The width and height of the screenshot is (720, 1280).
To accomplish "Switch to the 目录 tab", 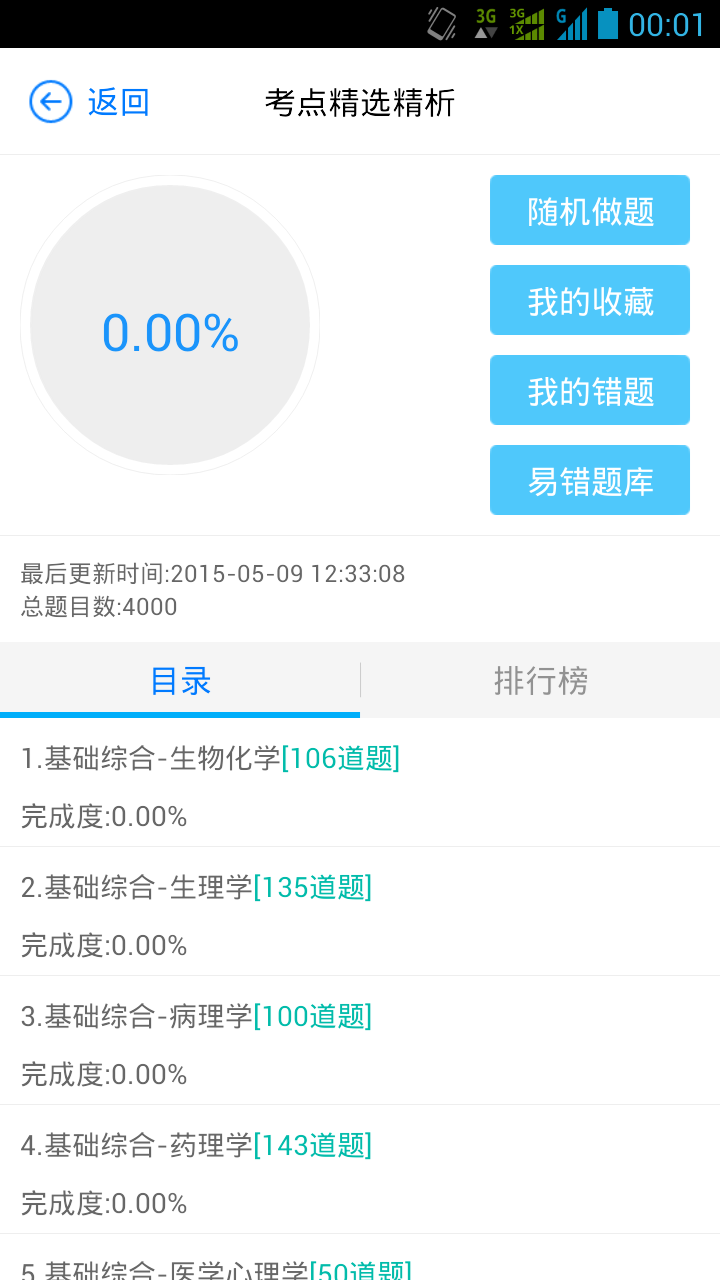I will (x=180, y=680).
